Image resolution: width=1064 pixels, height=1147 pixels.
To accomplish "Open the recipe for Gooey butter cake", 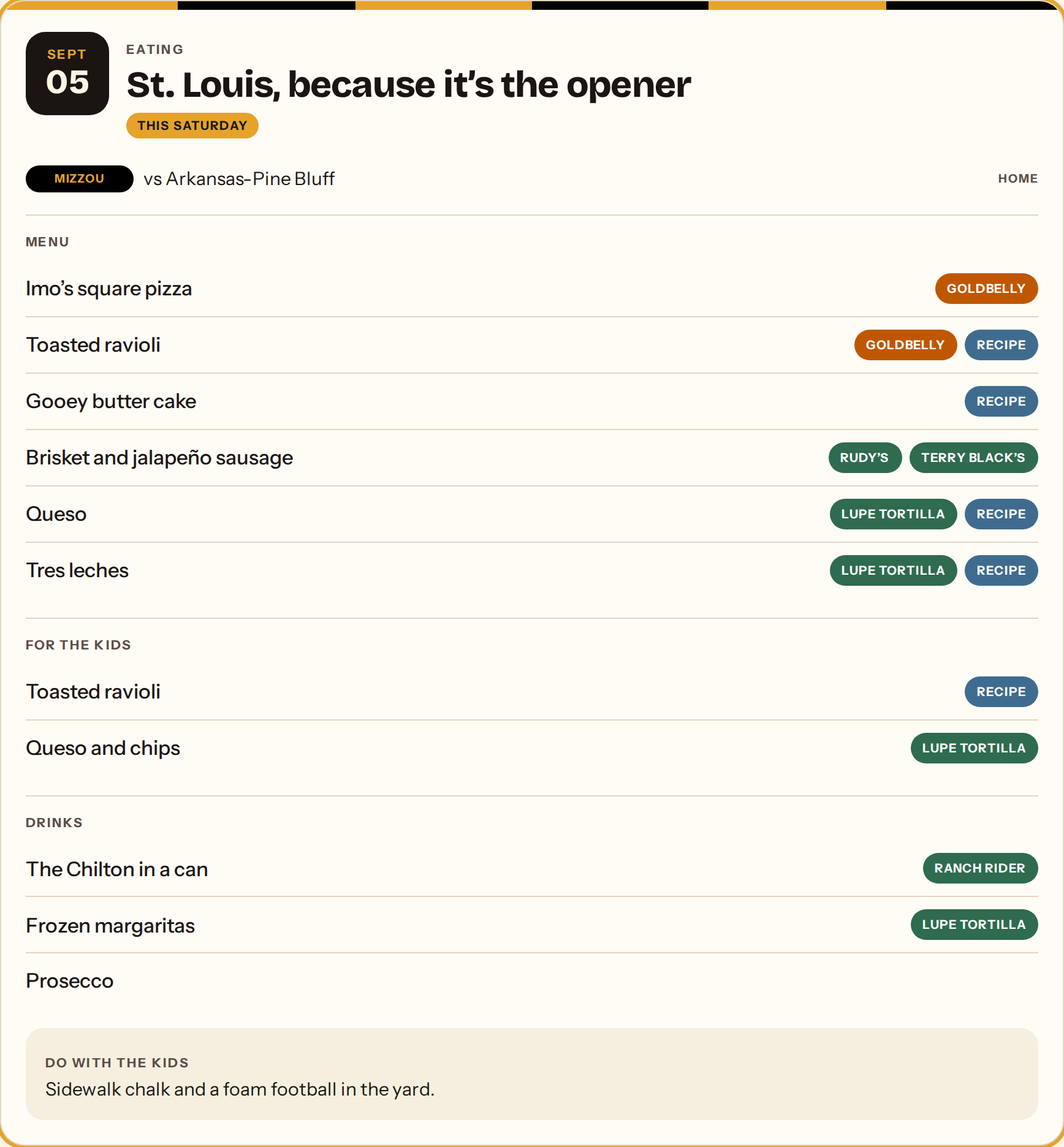I will 1001,401.
